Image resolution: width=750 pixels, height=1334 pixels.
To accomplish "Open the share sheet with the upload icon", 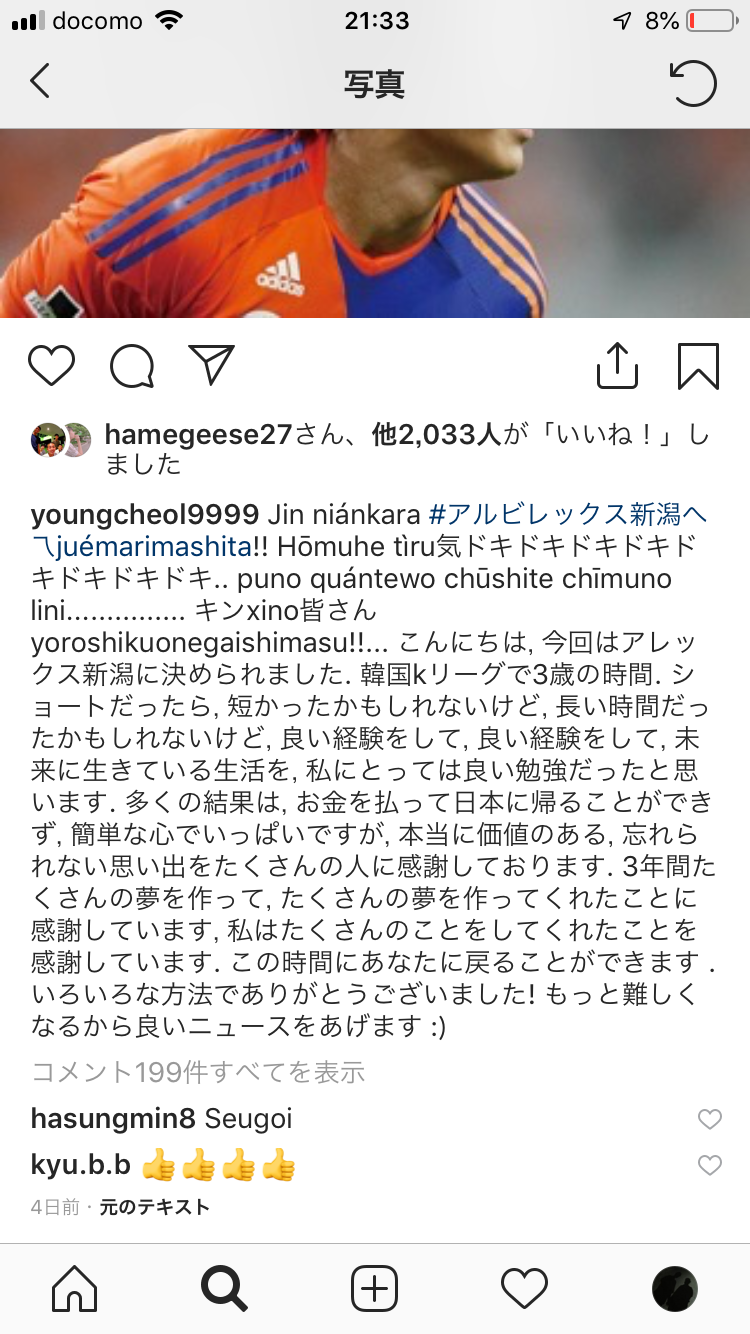I will [617, 365].
